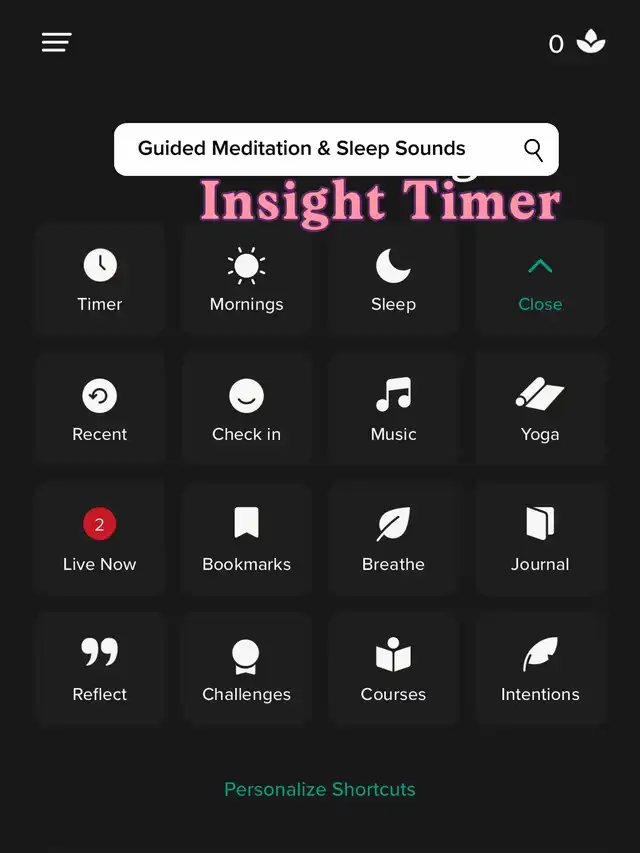
Task: Open the hamburger menu
Action: (56, 42)
